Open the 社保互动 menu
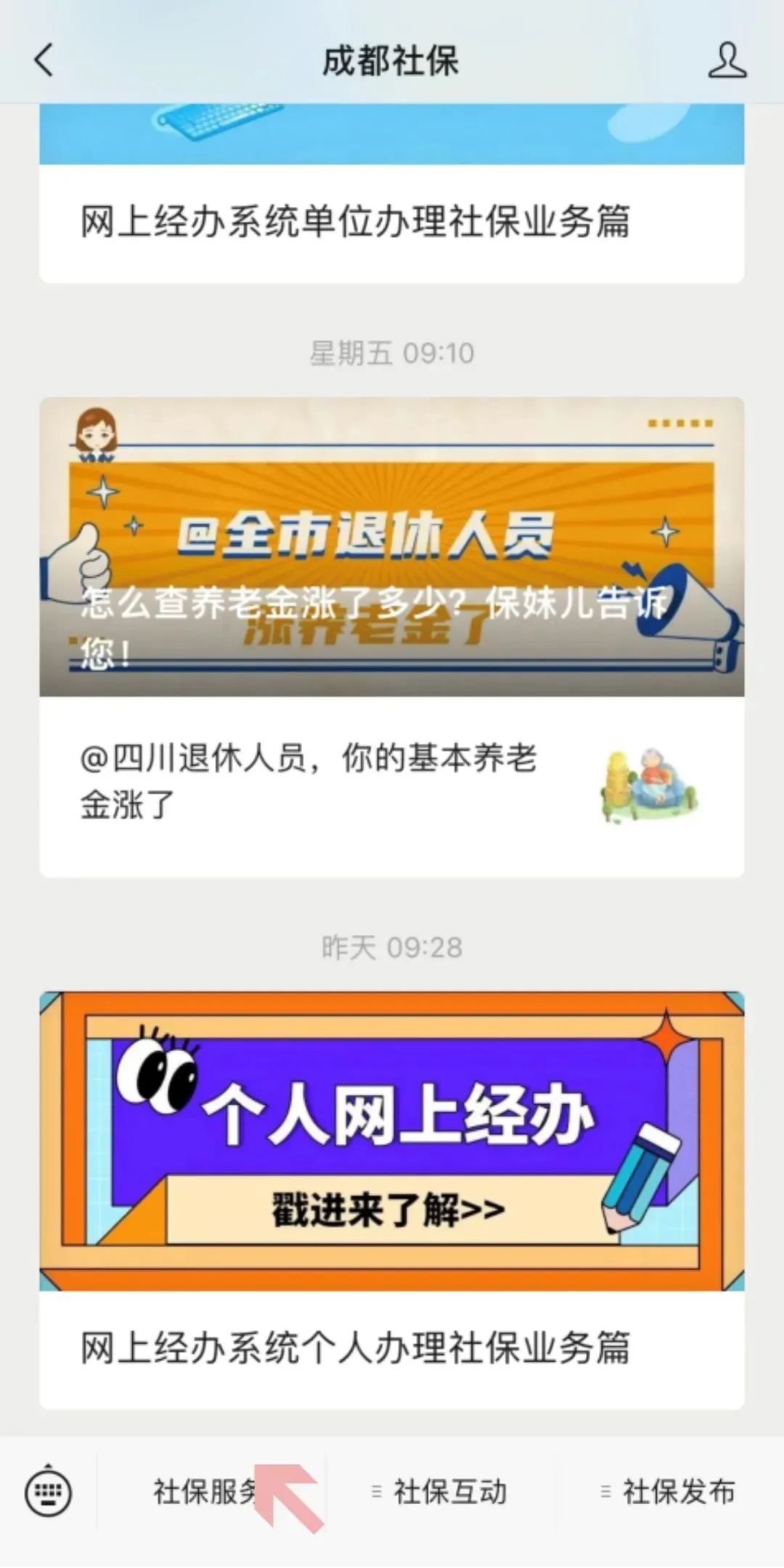 coord(440,1493)
